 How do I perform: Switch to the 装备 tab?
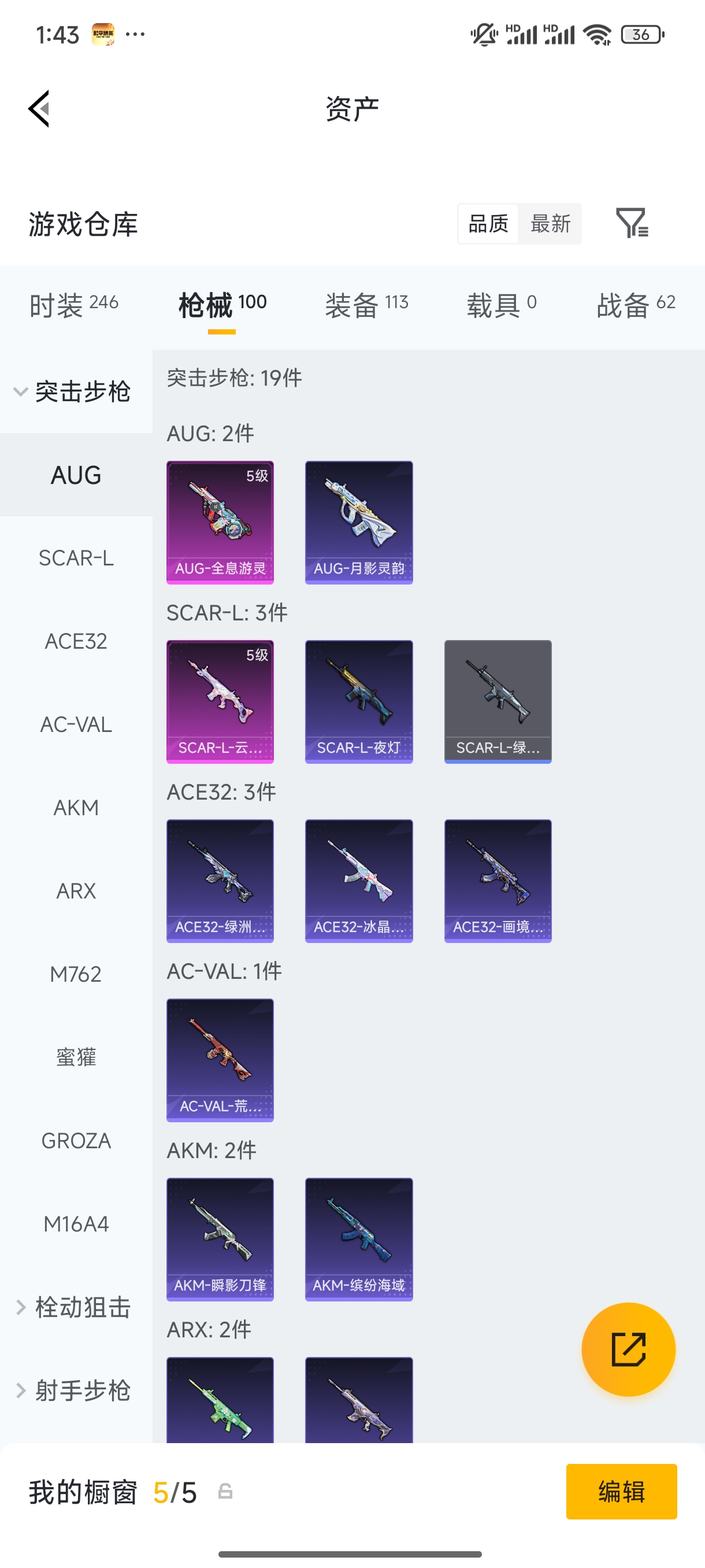[x=367, y=304]
